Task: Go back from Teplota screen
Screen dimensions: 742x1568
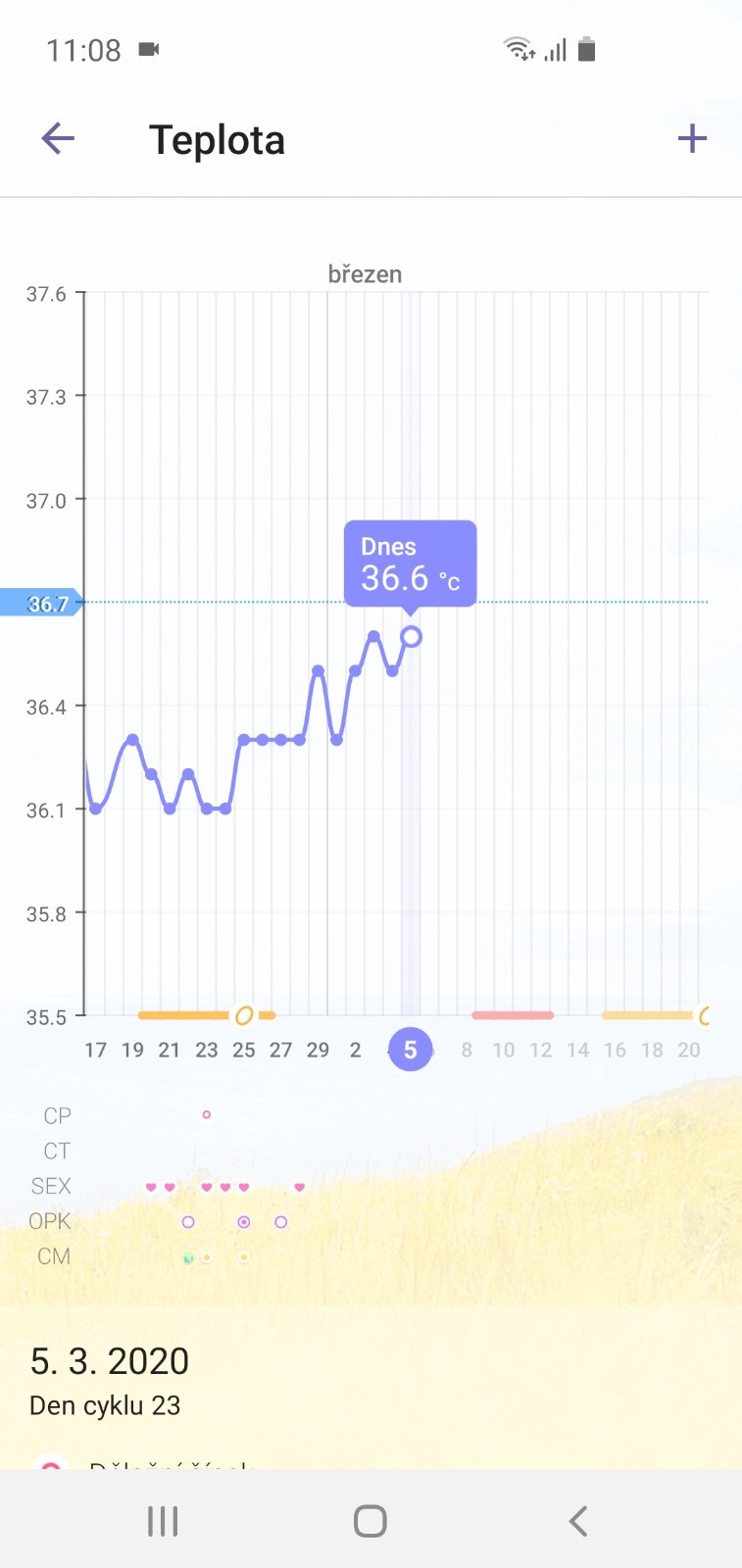Action: click(58, 139)
